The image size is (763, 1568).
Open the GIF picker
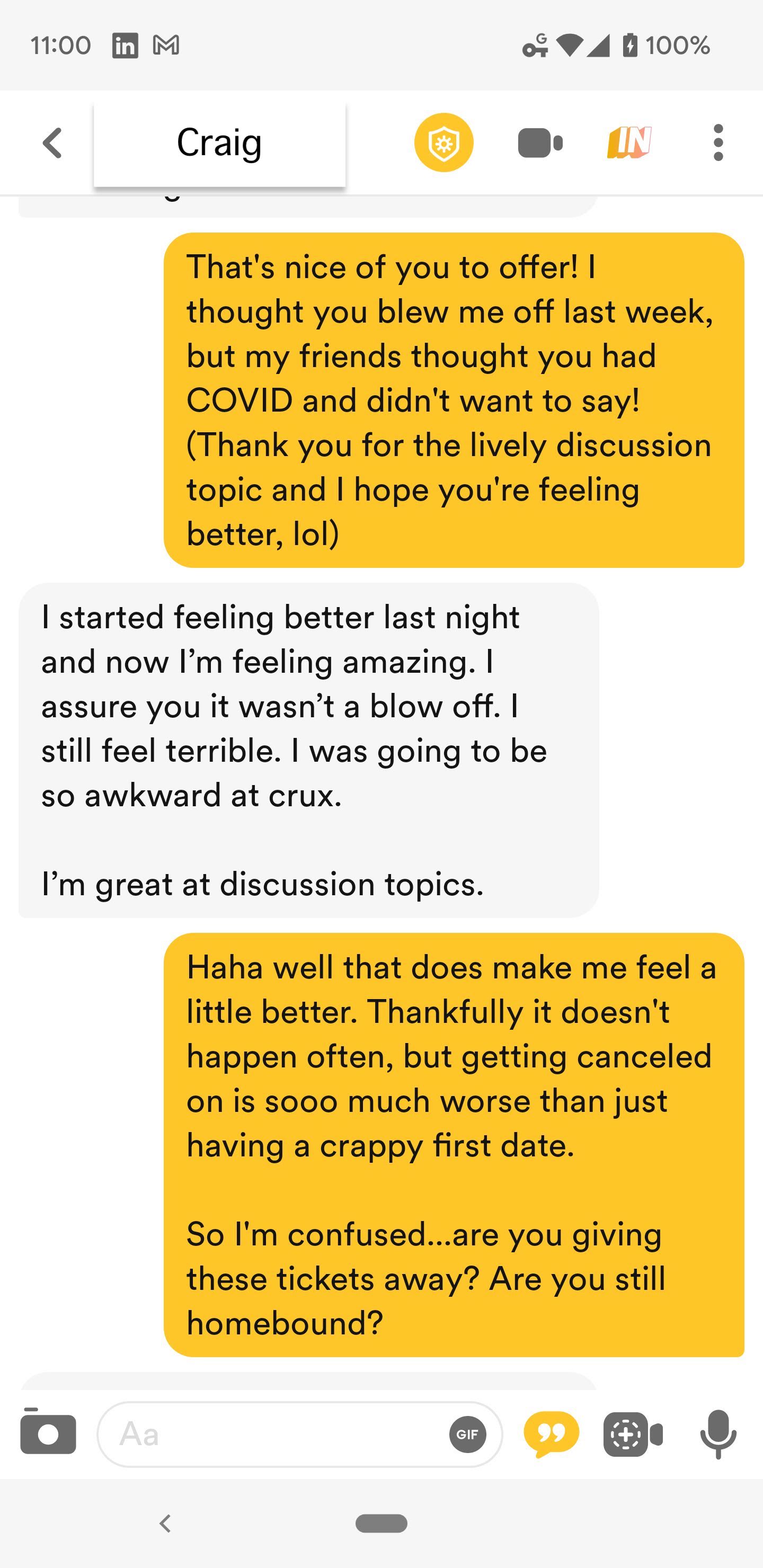[467, 1435]
